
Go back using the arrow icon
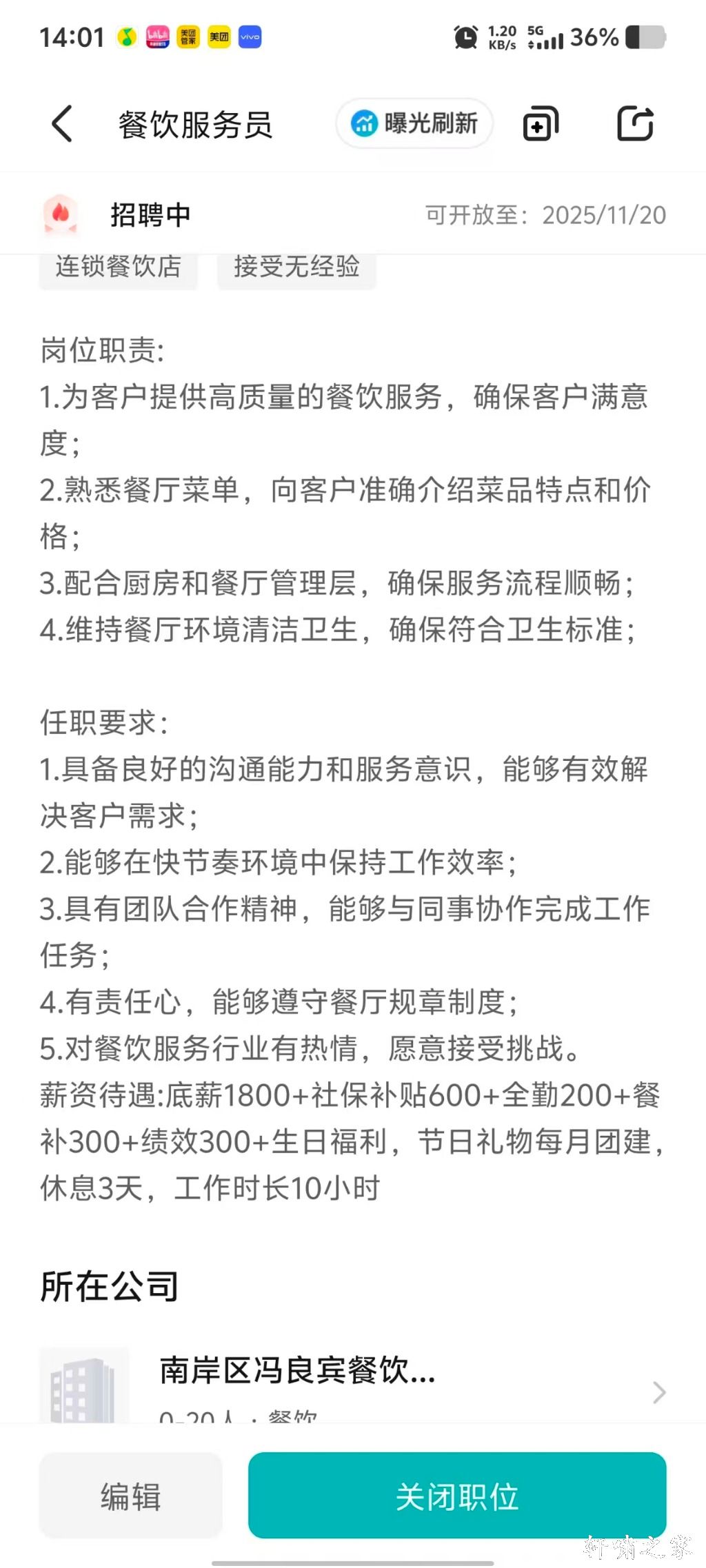point(62,124)
